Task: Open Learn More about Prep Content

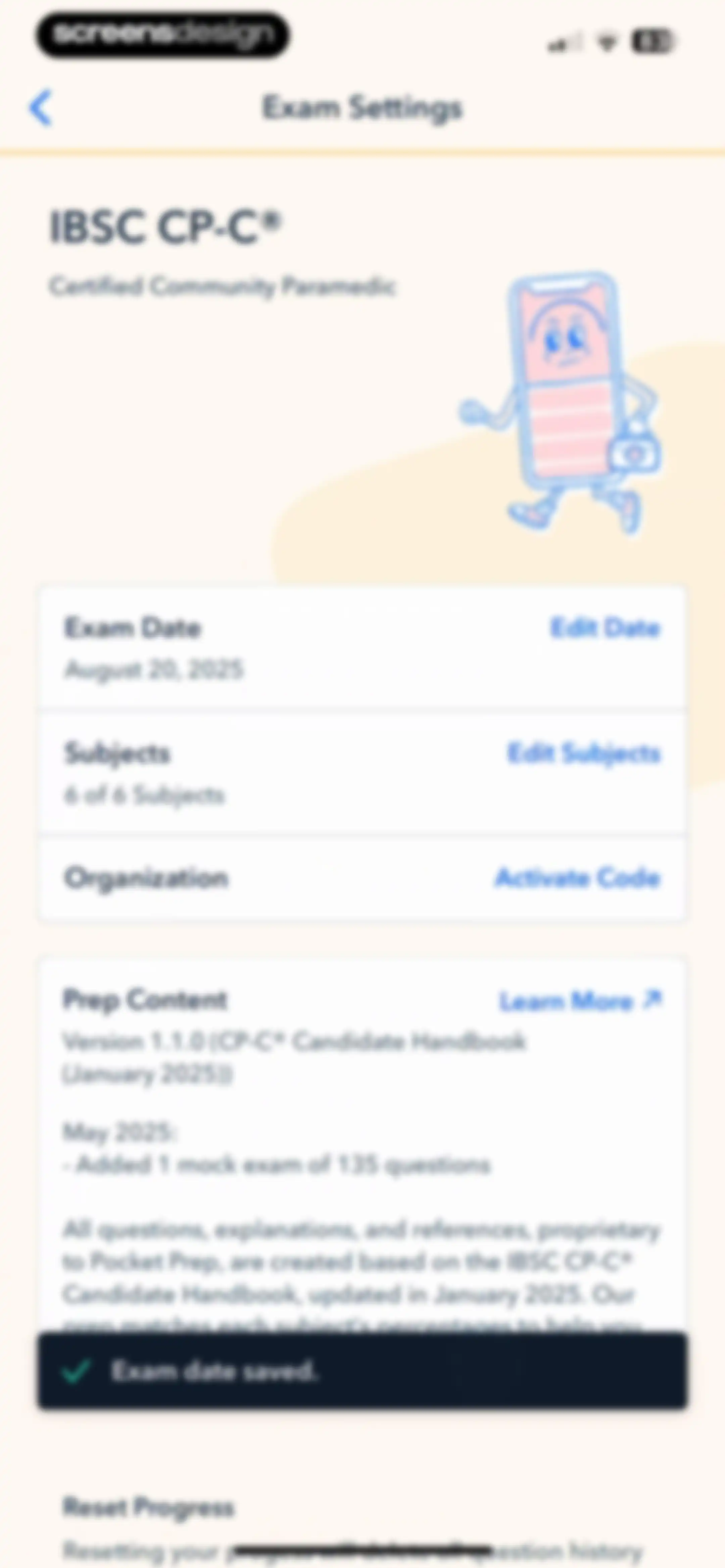Action: click(x=581, y=1001)
